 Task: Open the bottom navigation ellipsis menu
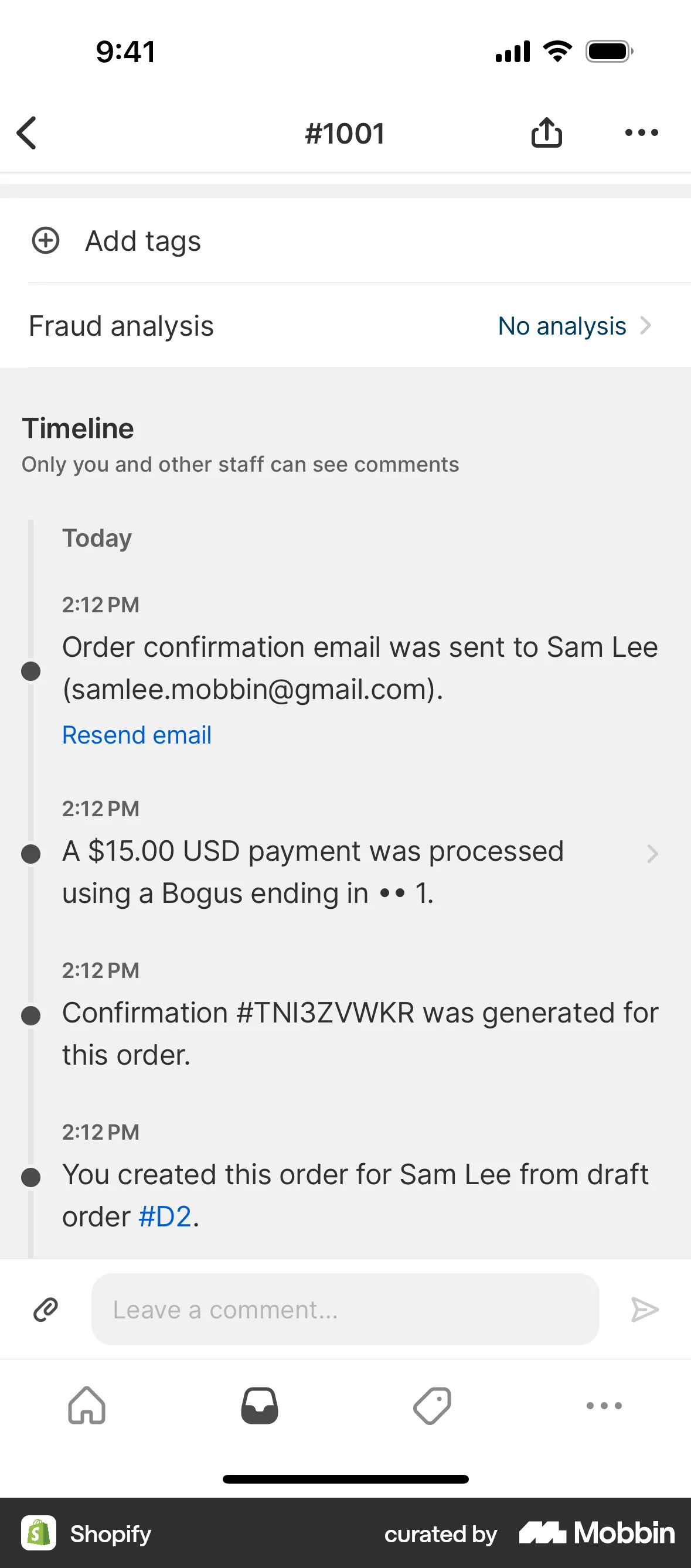(603, 1406)
